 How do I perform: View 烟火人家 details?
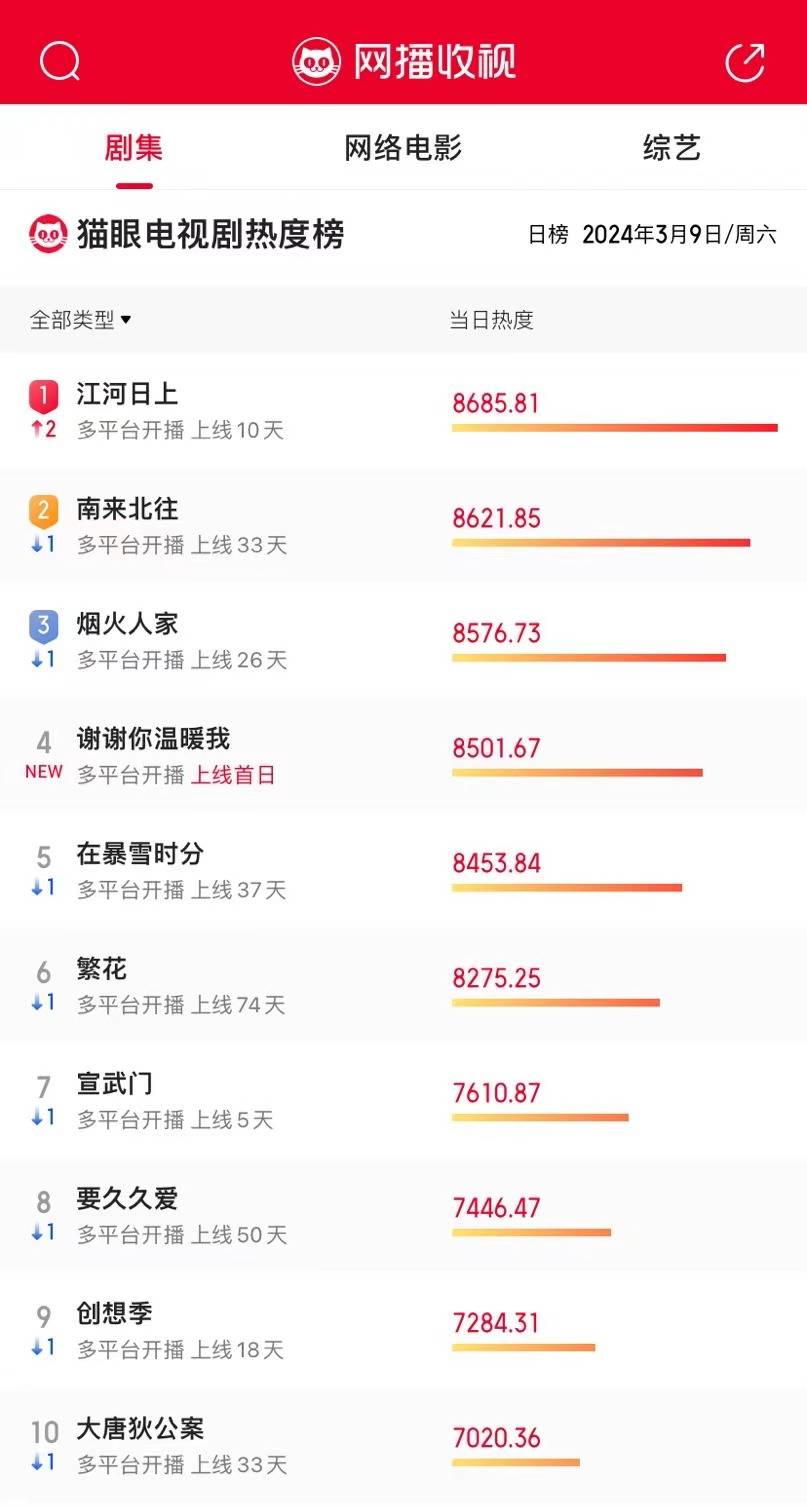click(x=127, y=625)
